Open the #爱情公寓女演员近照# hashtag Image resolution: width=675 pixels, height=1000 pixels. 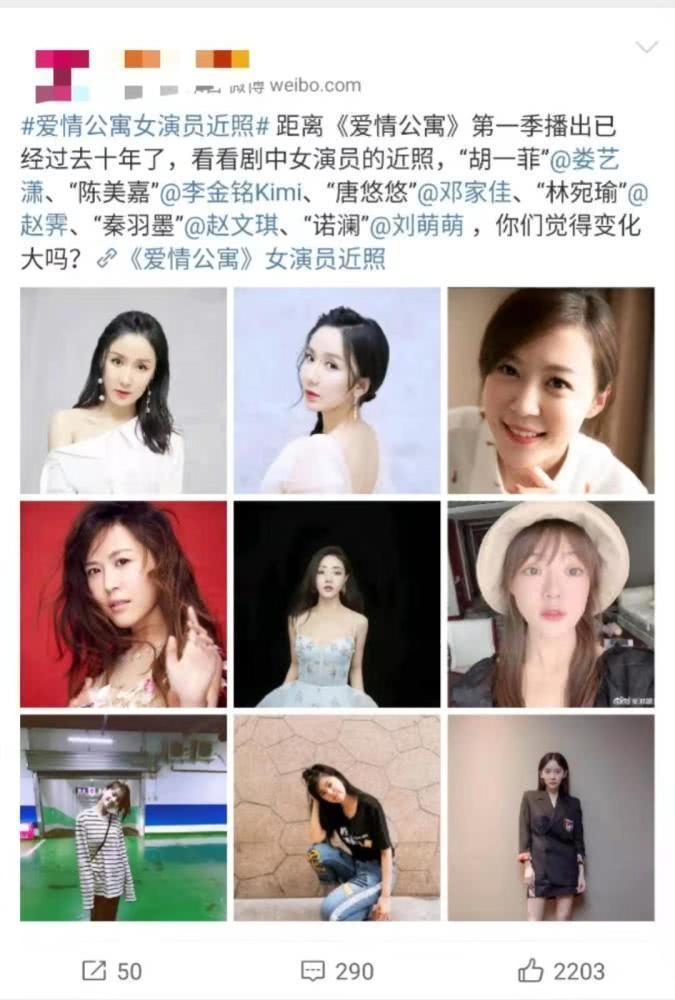[144, 126]
